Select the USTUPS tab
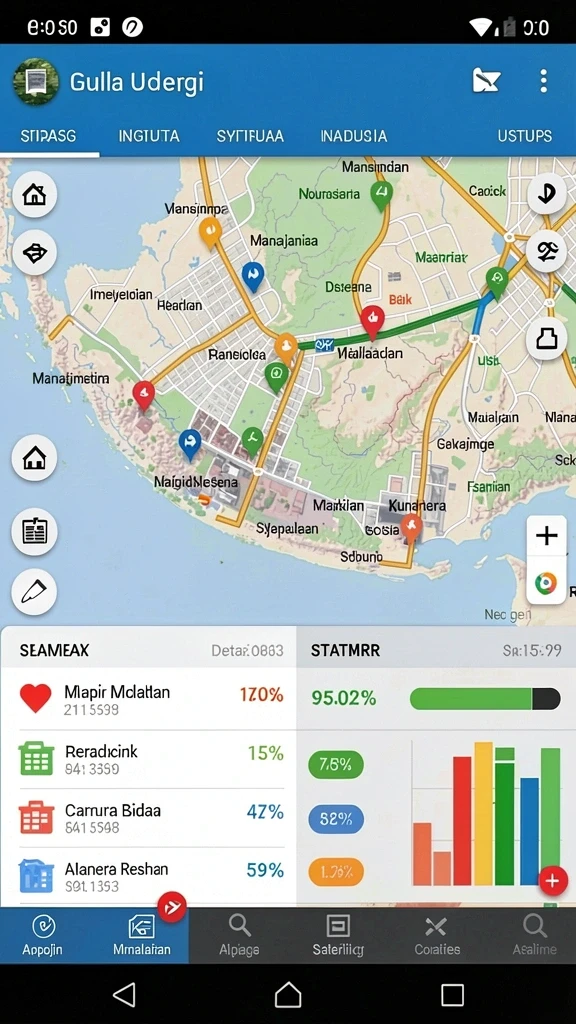 click(x=524, y=136)
